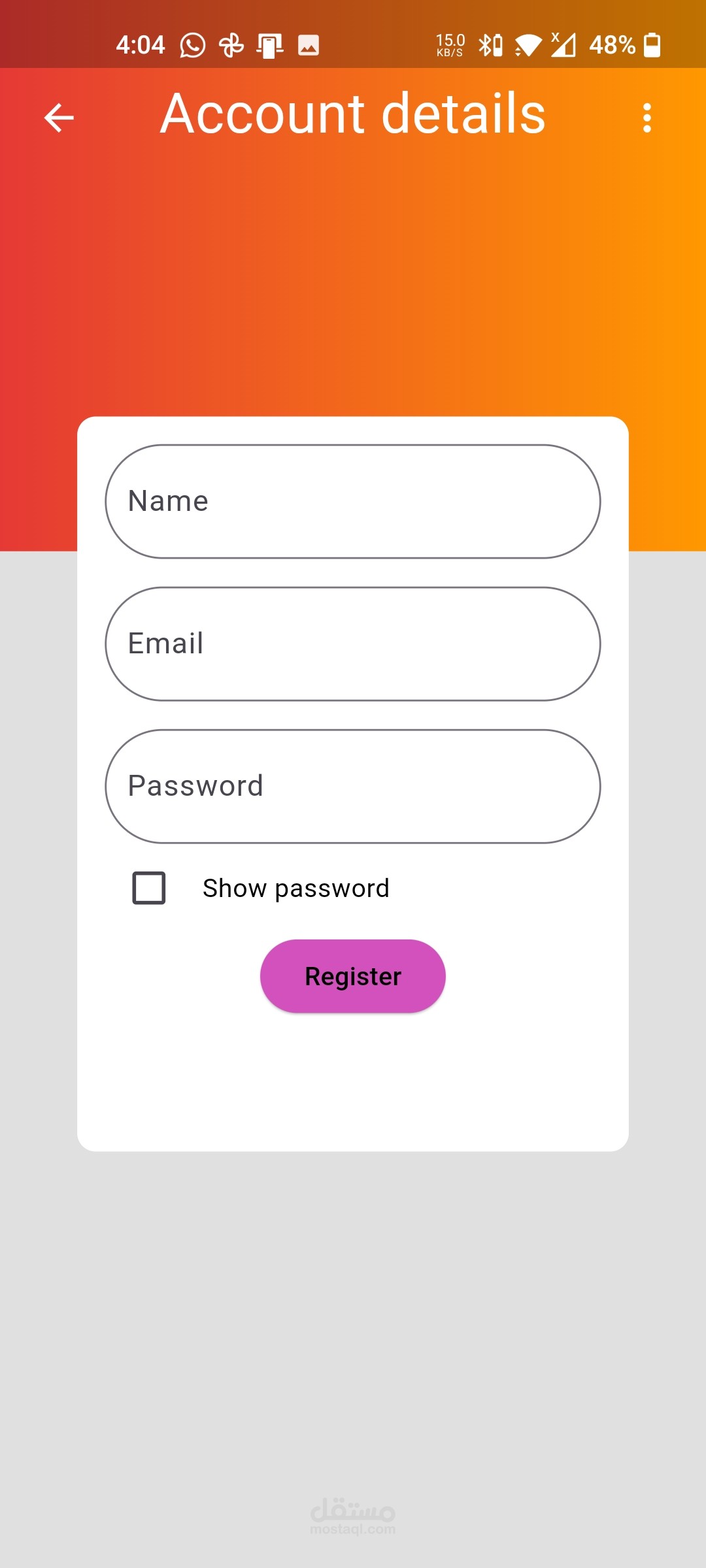The height and width of the screenshot is (1568, 706).
Task: Go back using the arrow icon
Action: (59, 118)
